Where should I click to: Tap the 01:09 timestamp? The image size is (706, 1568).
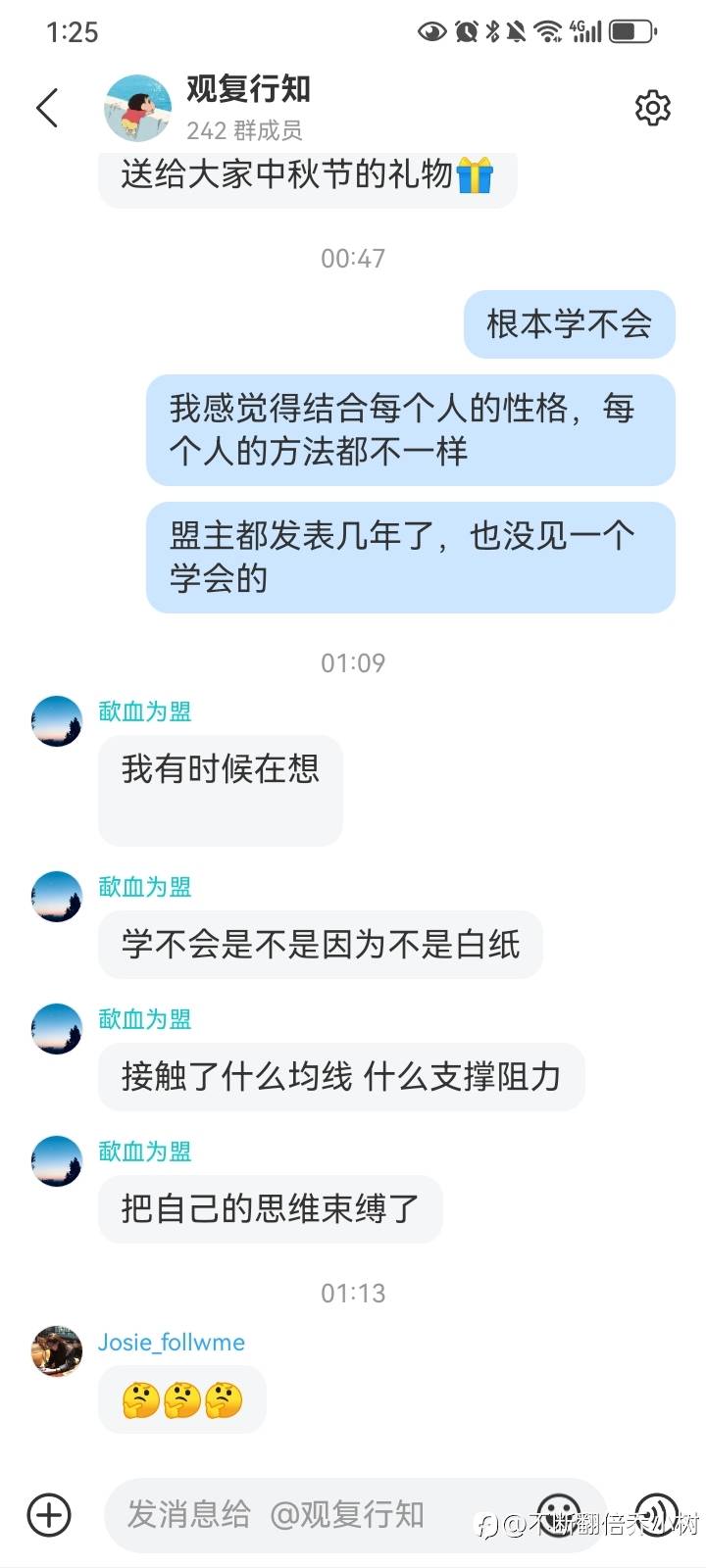(x=353, y=662)
